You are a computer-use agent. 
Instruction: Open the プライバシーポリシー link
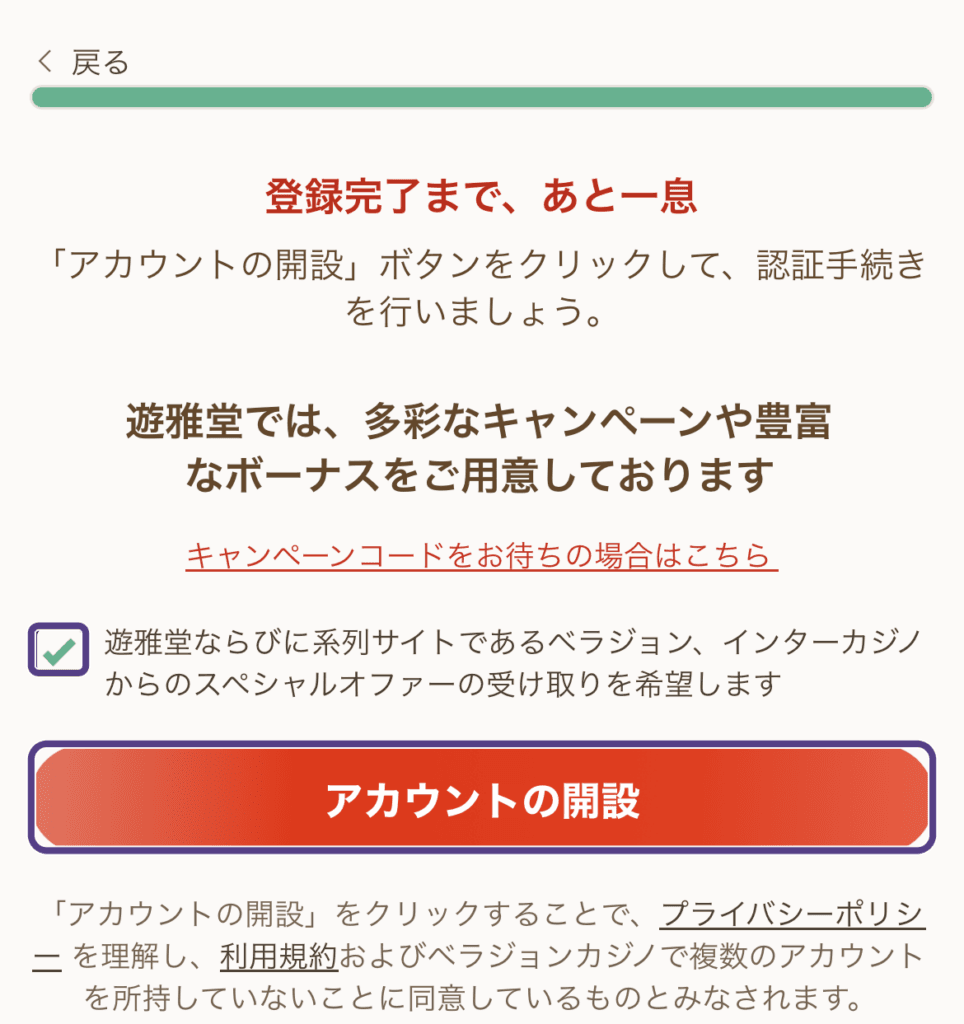792,914
